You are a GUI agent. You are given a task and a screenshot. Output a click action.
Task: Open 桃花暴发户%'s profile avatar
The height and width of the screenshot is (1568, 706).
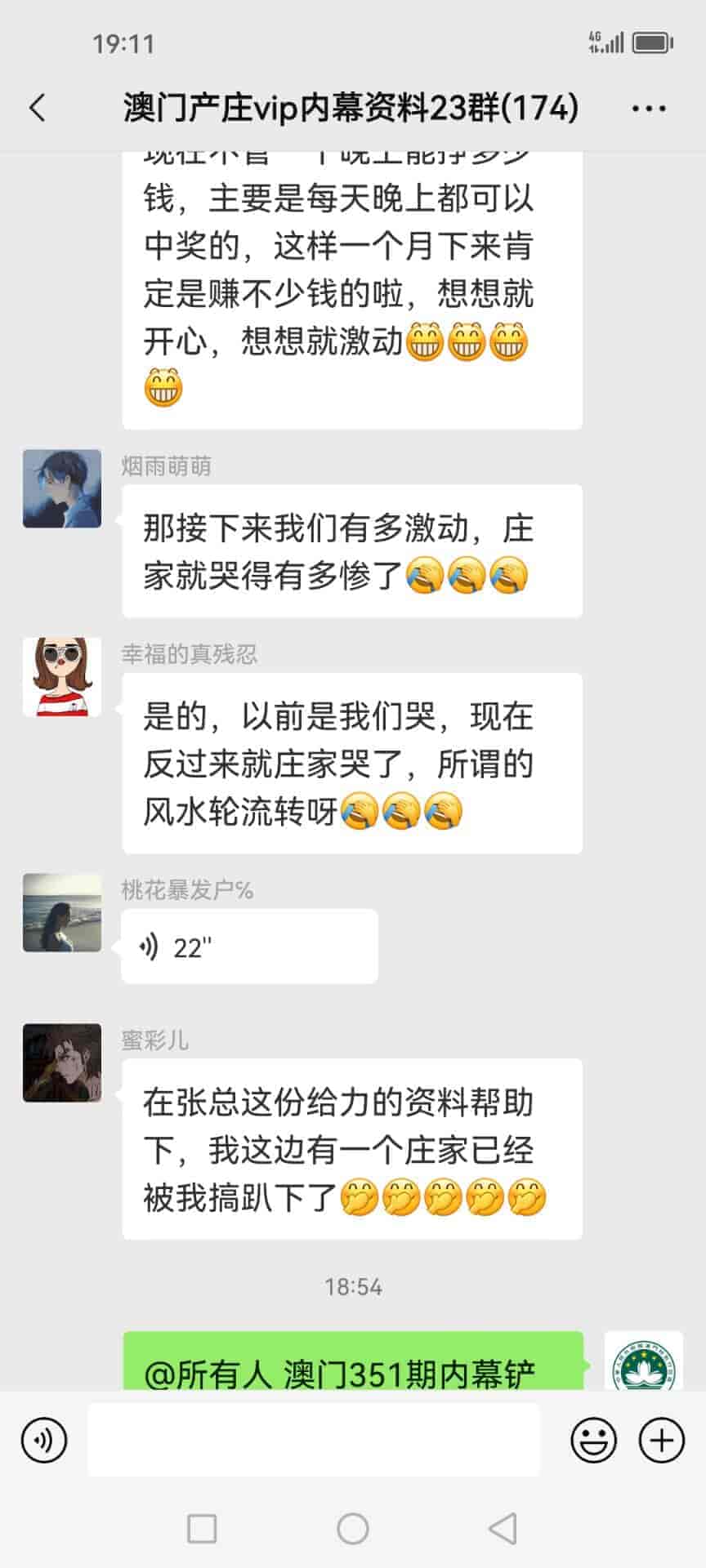pos(62,912)
